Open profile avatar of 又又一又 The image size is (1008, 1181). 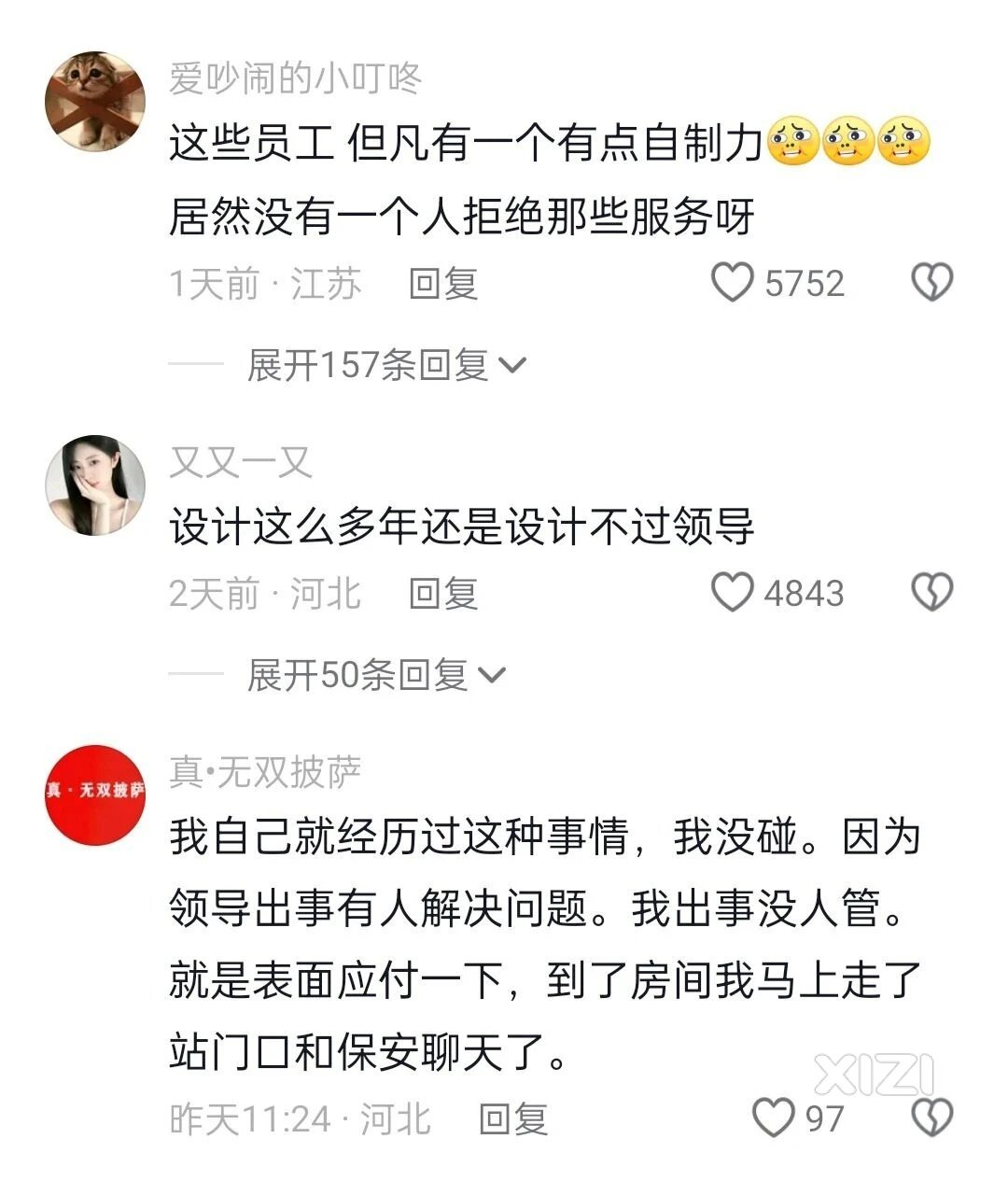coord(95,485)
